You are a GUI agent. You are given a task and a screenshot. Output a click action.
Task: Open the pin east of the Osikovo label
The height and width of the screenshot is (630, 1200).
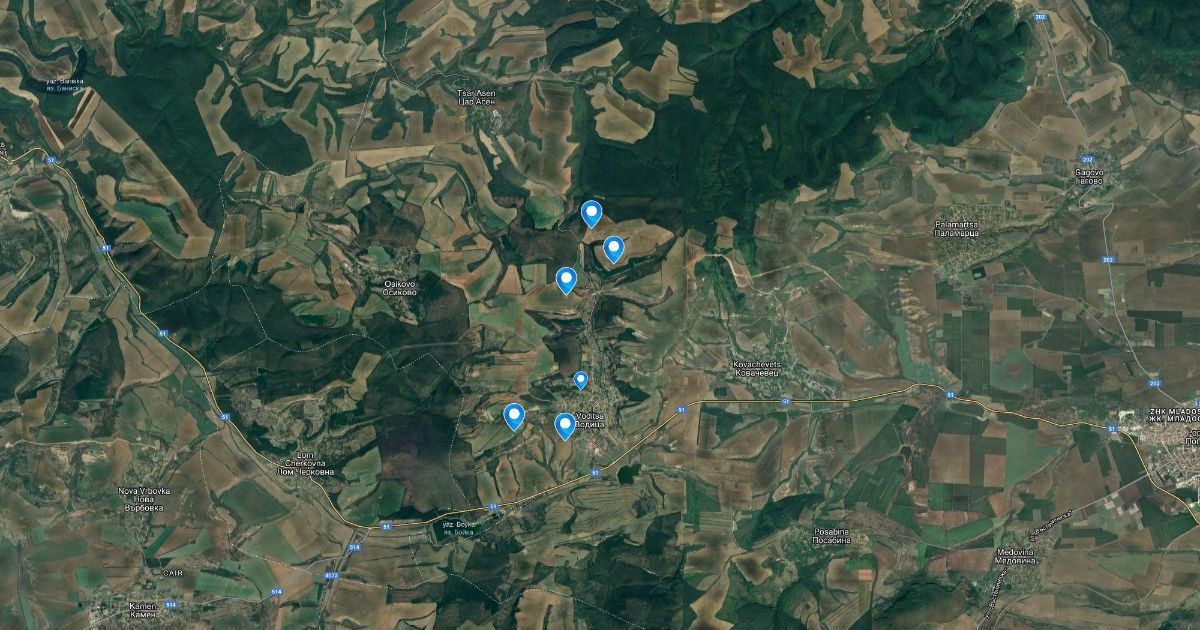[x=566, y=279]
